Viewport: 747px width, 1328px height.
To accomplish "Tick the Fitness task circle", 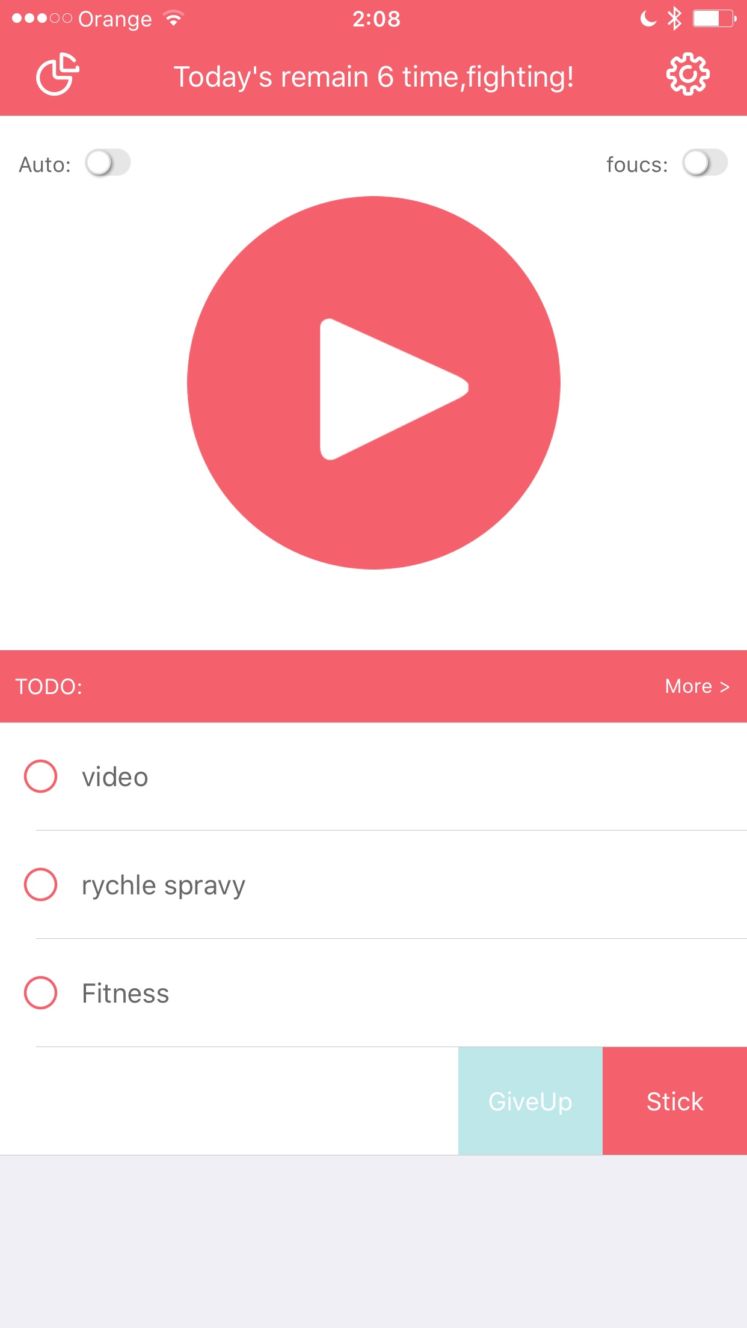I will [x=41, y=992].
